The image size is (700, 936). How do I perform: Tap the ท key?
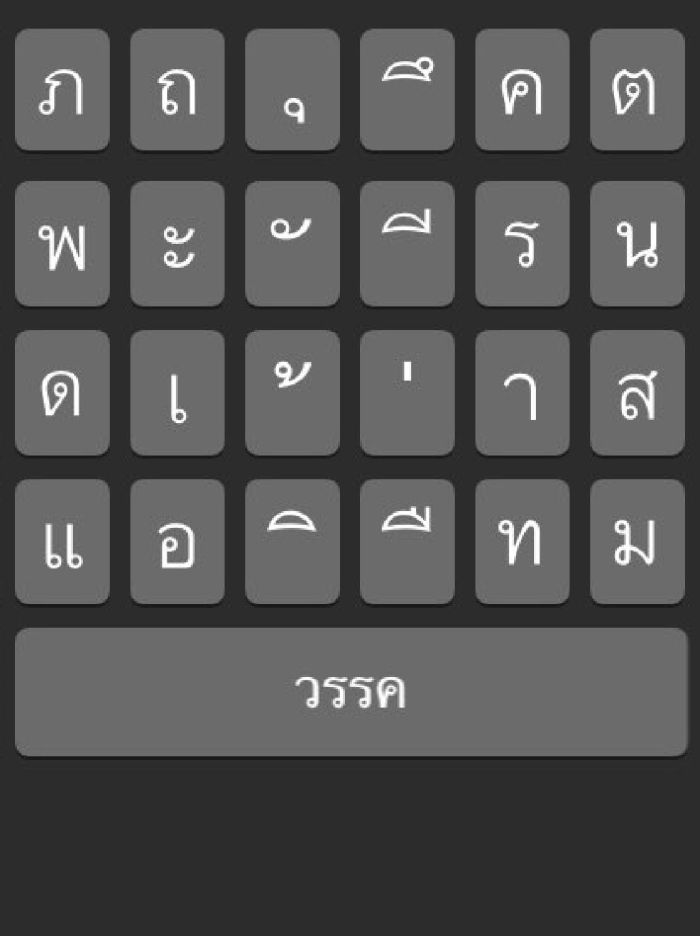click(x=522, y=542)
